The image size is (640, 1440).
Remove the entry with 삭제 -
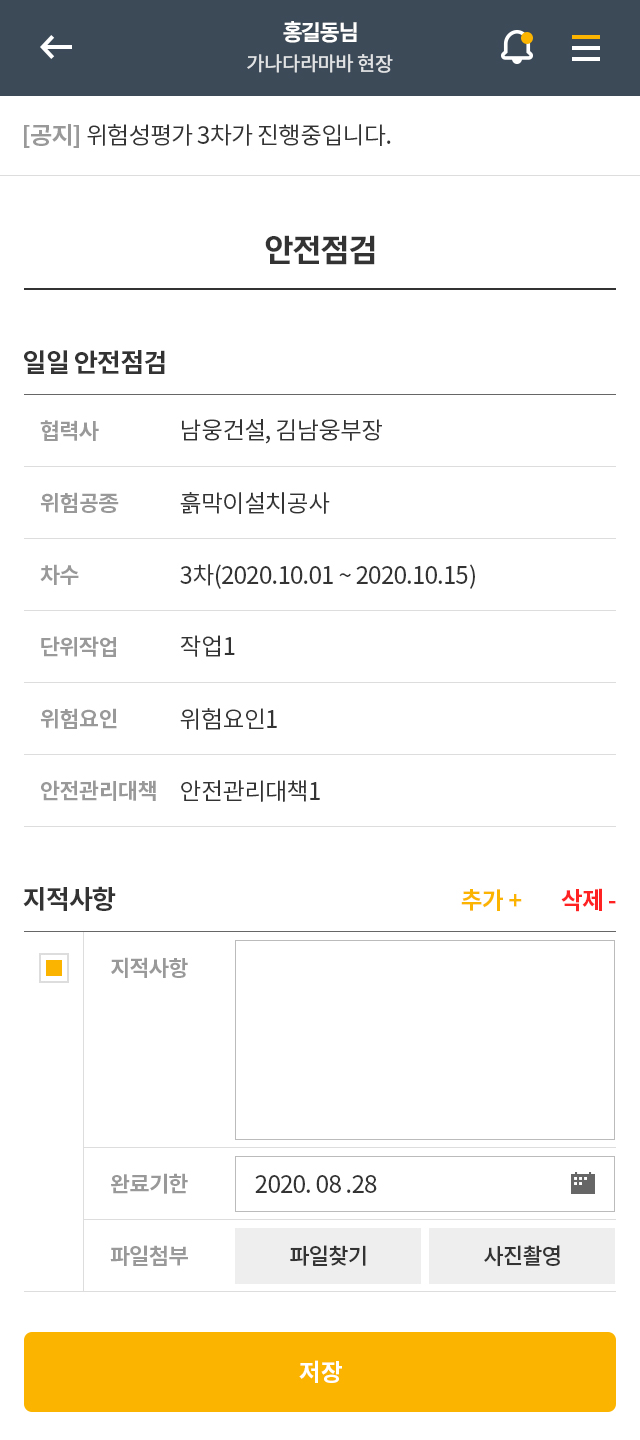coord(588,900)
